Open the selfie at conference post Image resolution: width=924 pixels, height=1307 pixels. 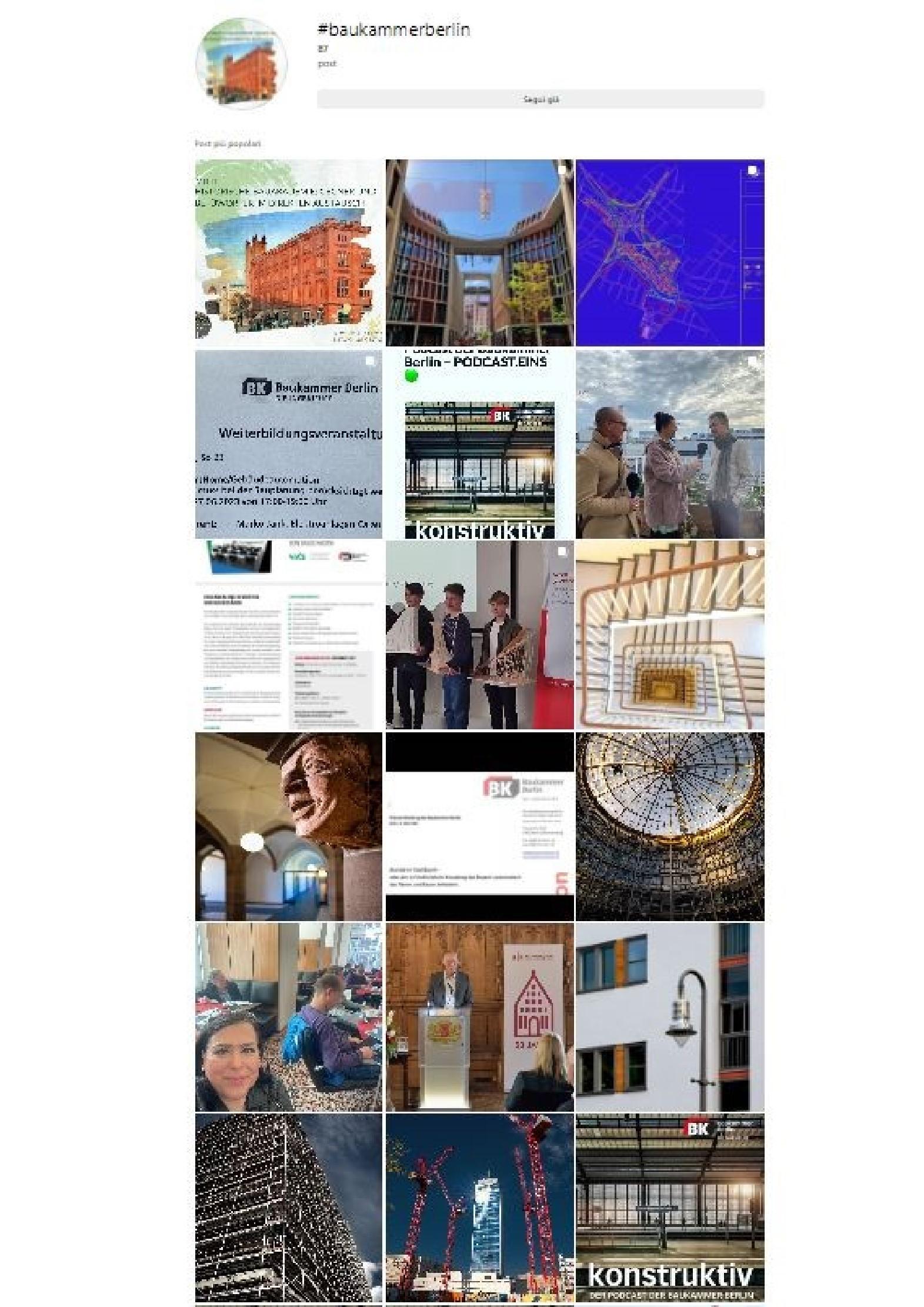click(x=288, y=1016)
